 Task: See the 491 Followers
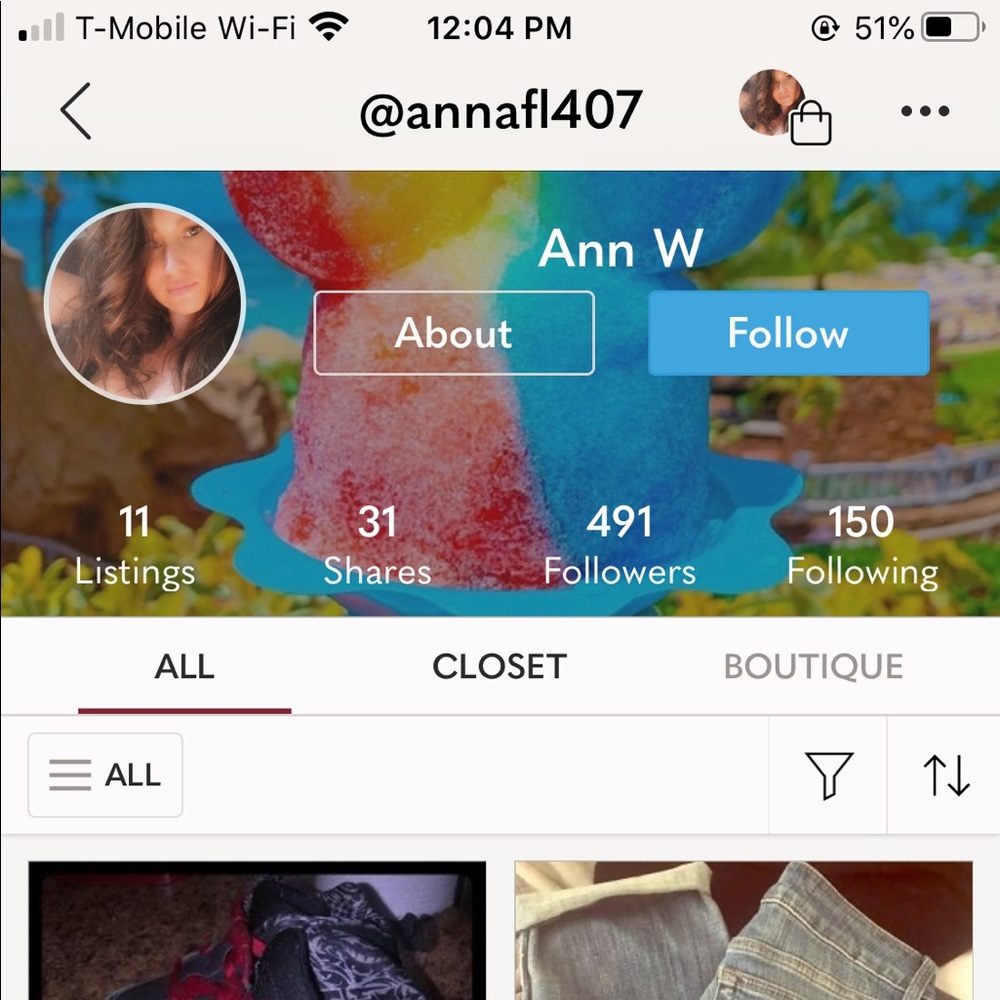point(619,547)
